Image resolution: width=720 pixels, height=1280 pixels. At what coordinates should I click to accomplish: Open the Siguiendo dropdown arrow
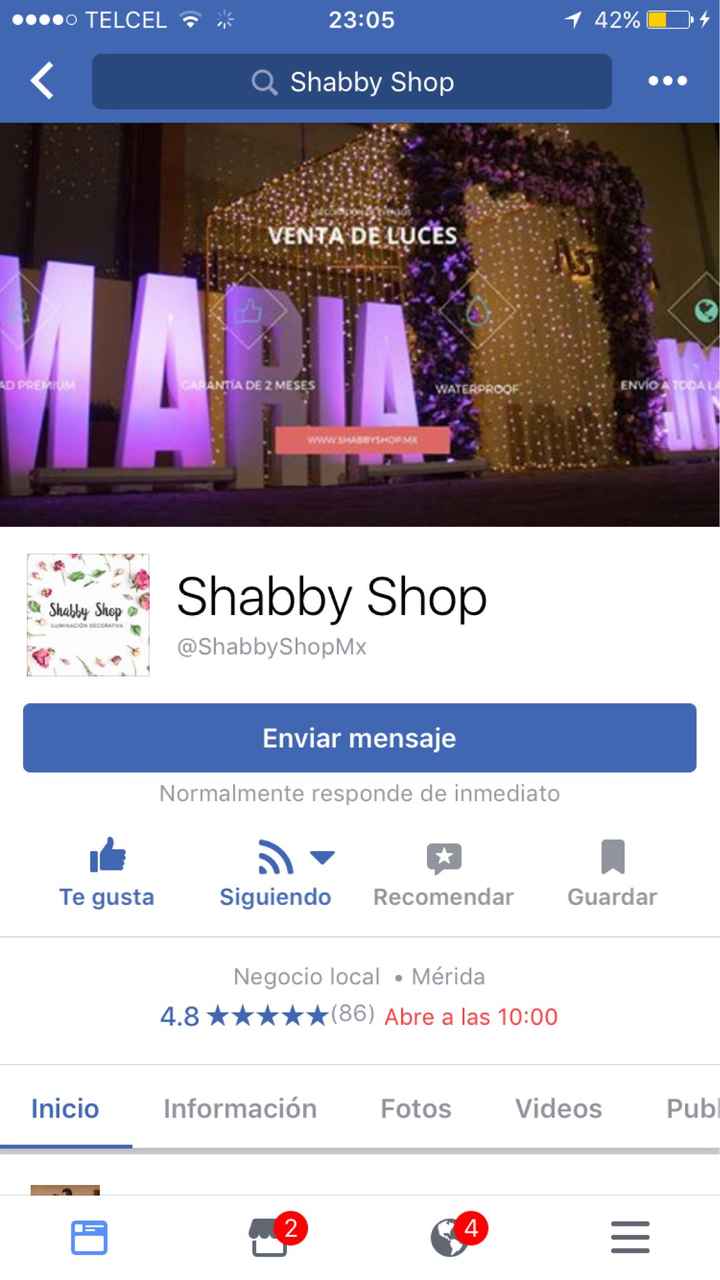(322, 857)
